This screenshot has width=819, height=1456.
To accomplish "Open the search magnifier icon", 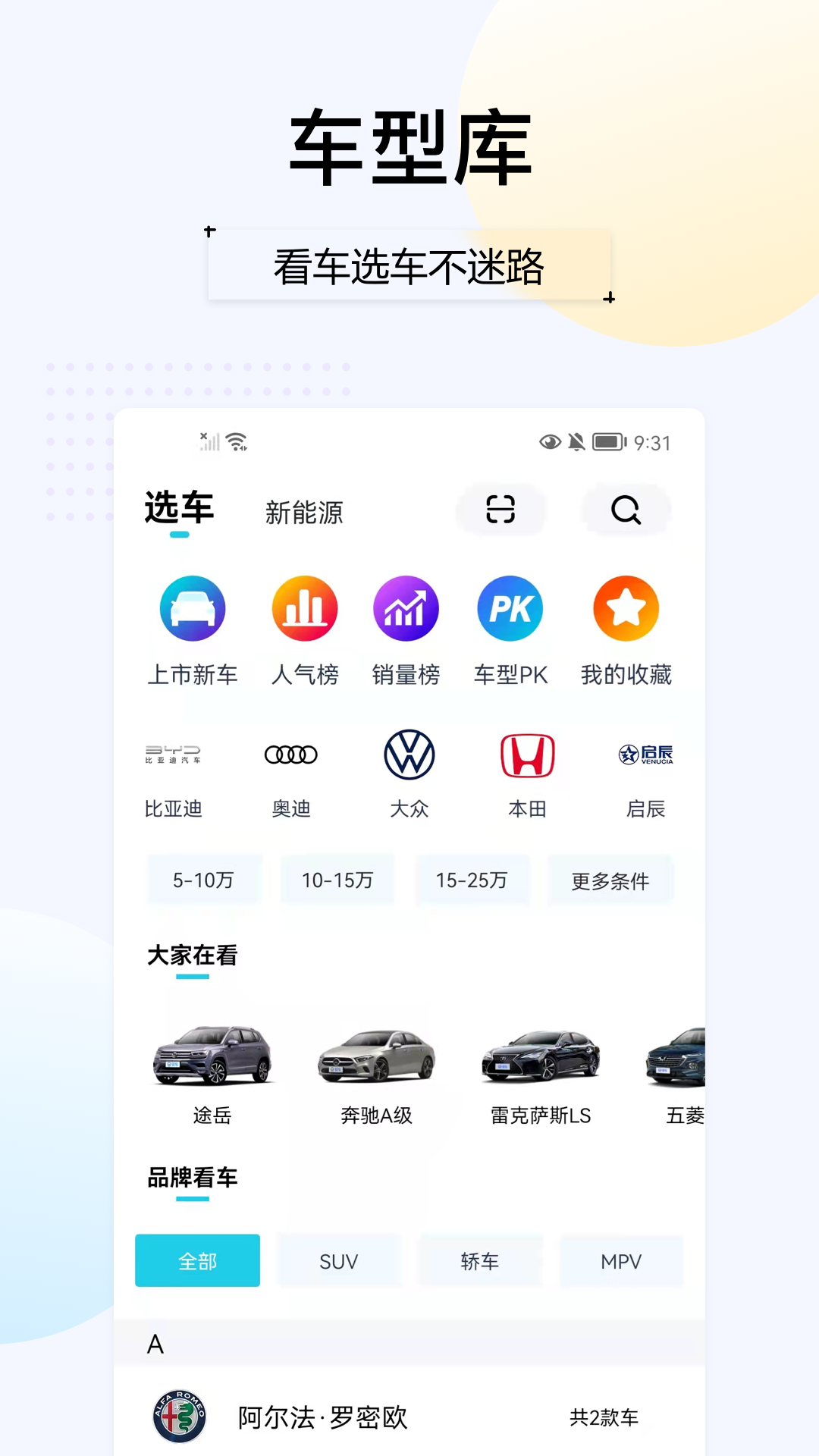I will [626, 510].
